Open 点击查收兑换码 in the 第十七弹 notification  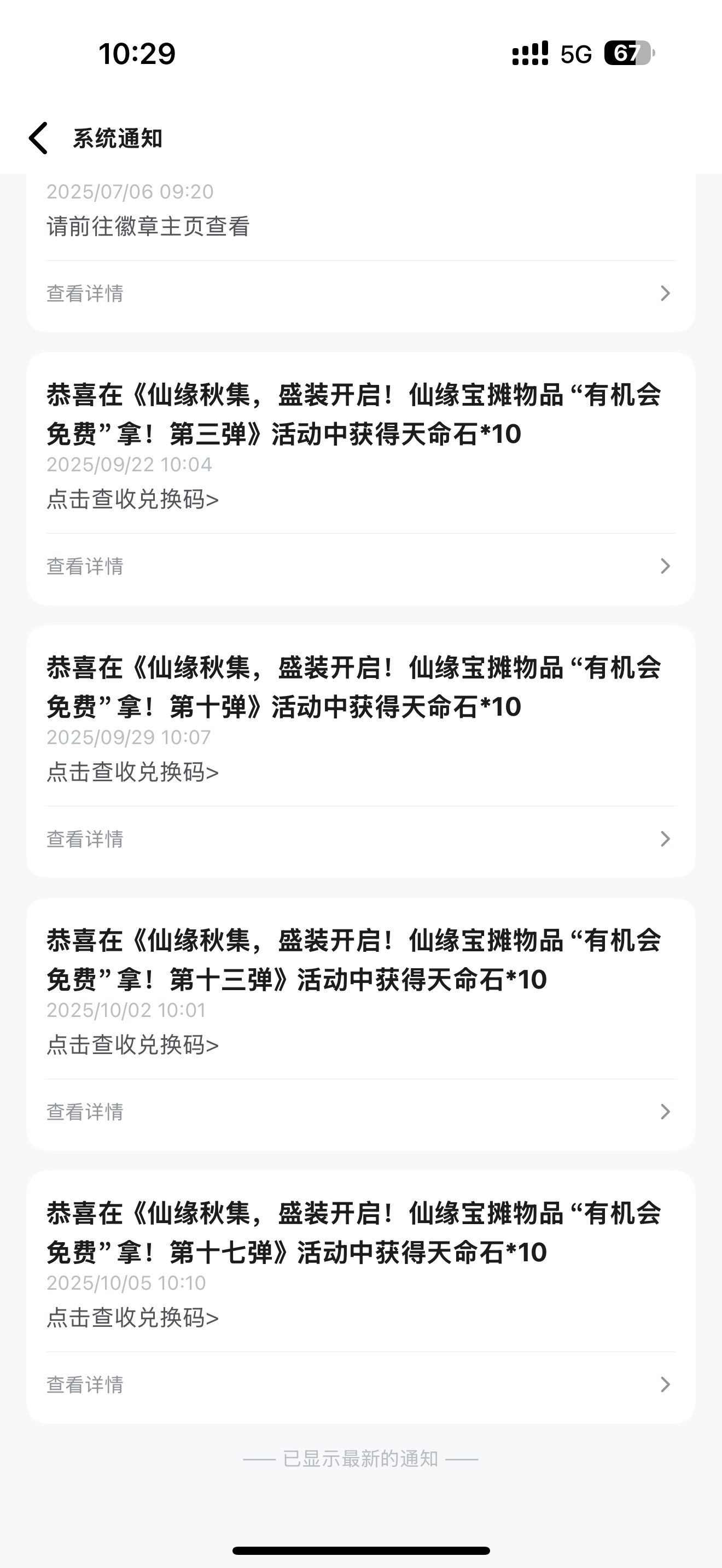(133, 1317)
